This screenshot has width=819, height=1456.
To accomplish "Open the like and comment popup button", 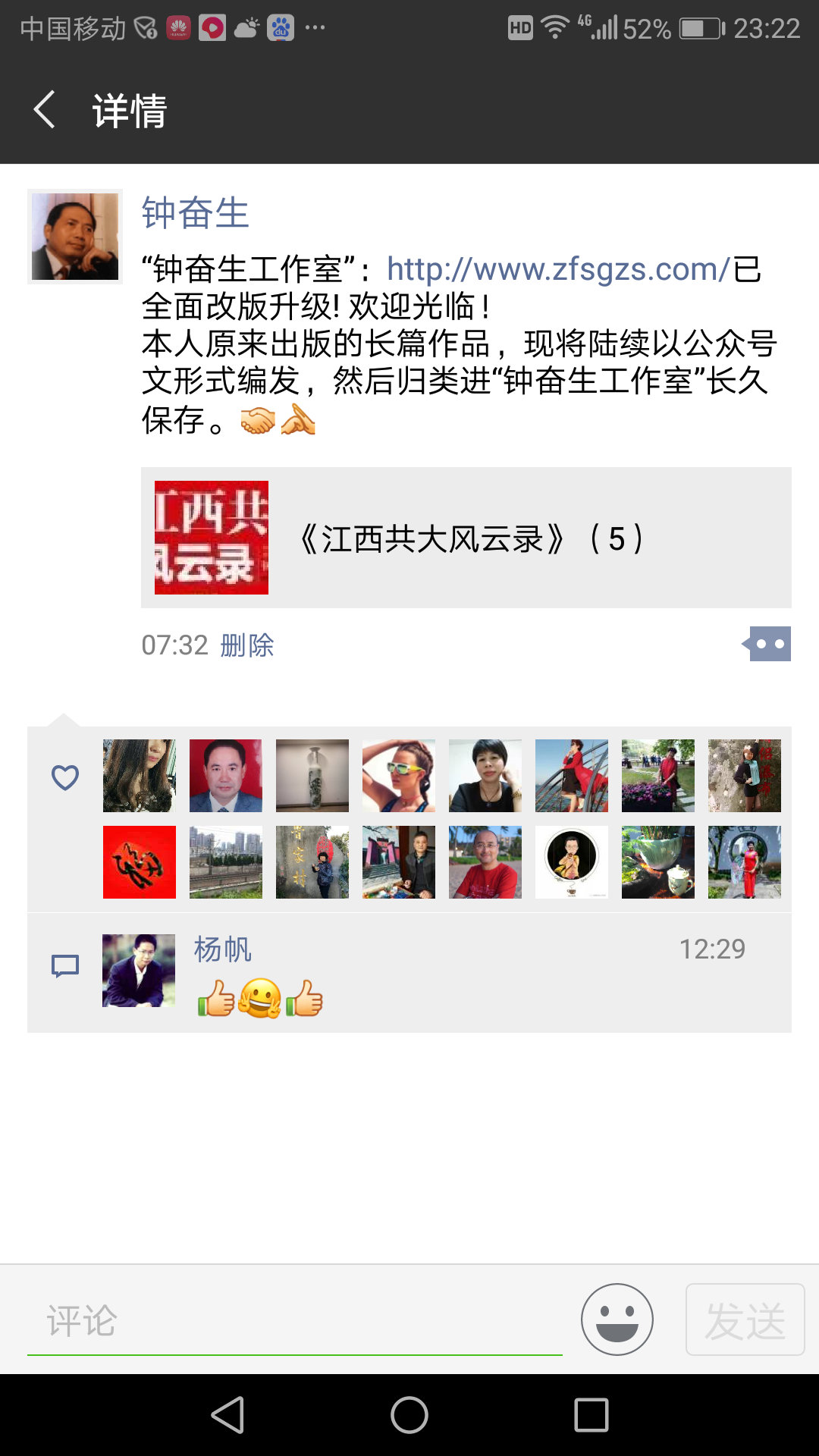I will (768, 644).
